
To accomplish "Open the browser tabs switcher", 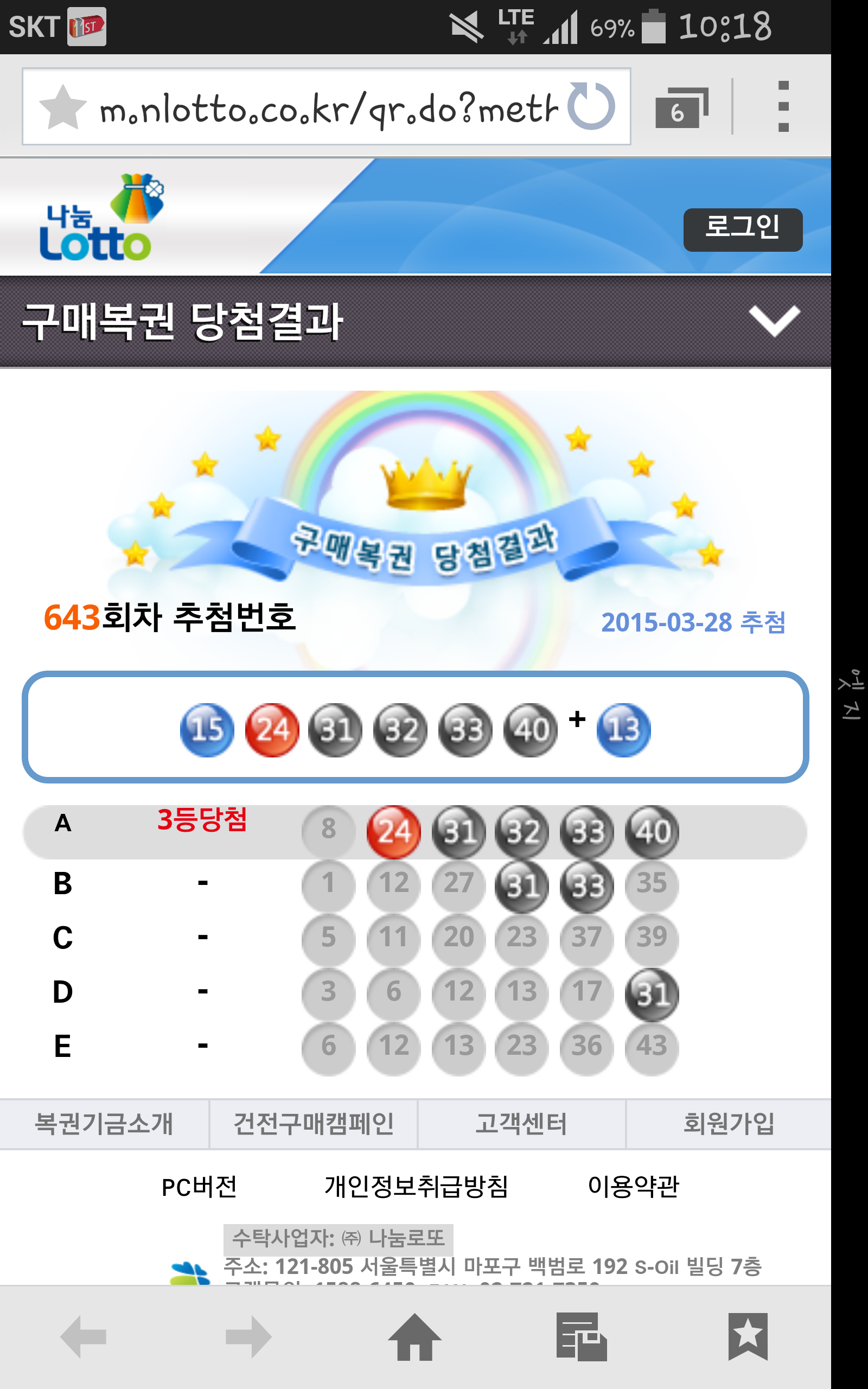I will pos(682,107).
